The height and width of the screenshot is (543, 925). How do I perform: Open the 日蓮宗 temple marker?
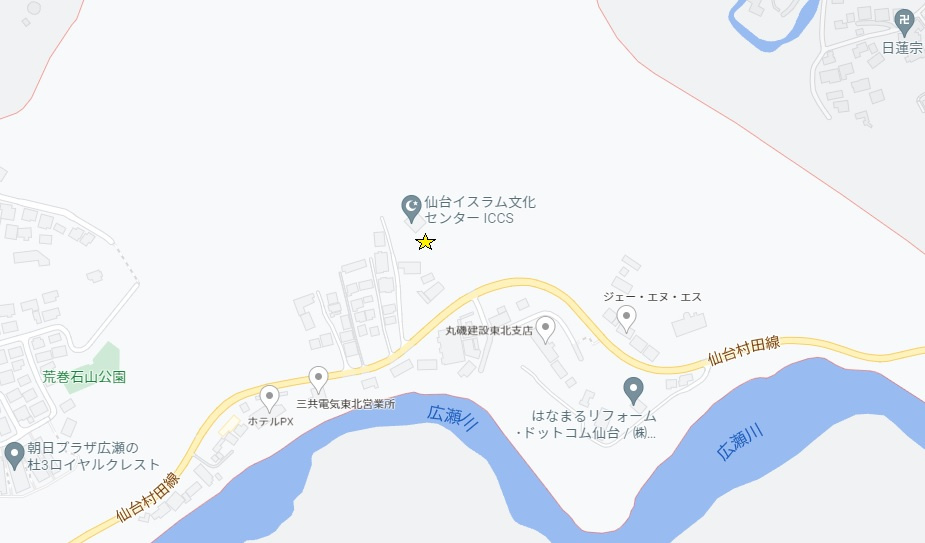pos(904,21)
